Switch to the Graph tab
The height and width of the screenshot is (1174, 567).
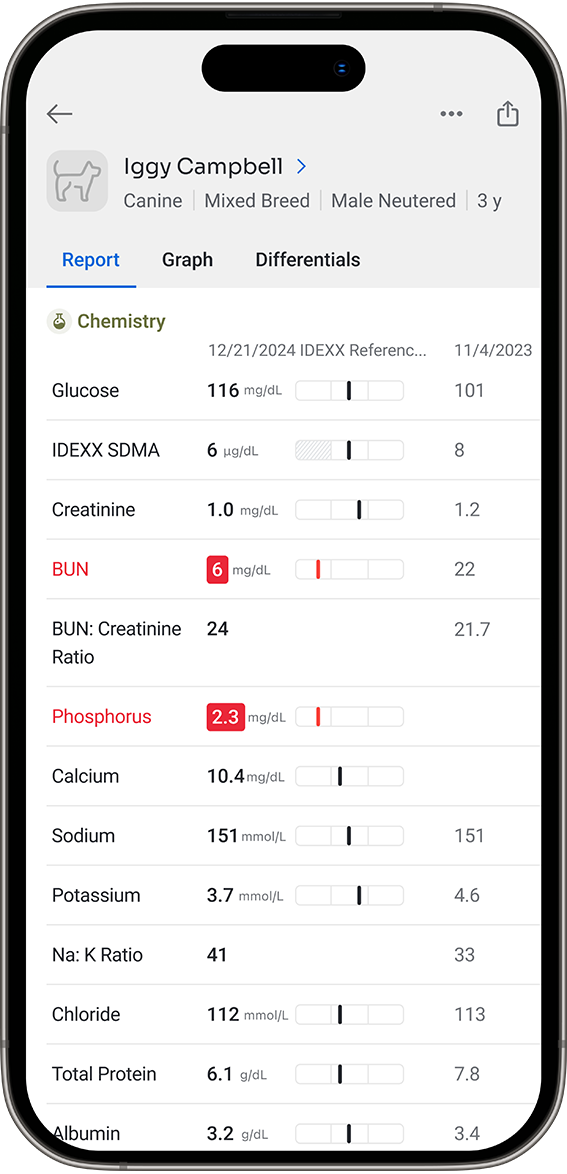coord(187,260)
